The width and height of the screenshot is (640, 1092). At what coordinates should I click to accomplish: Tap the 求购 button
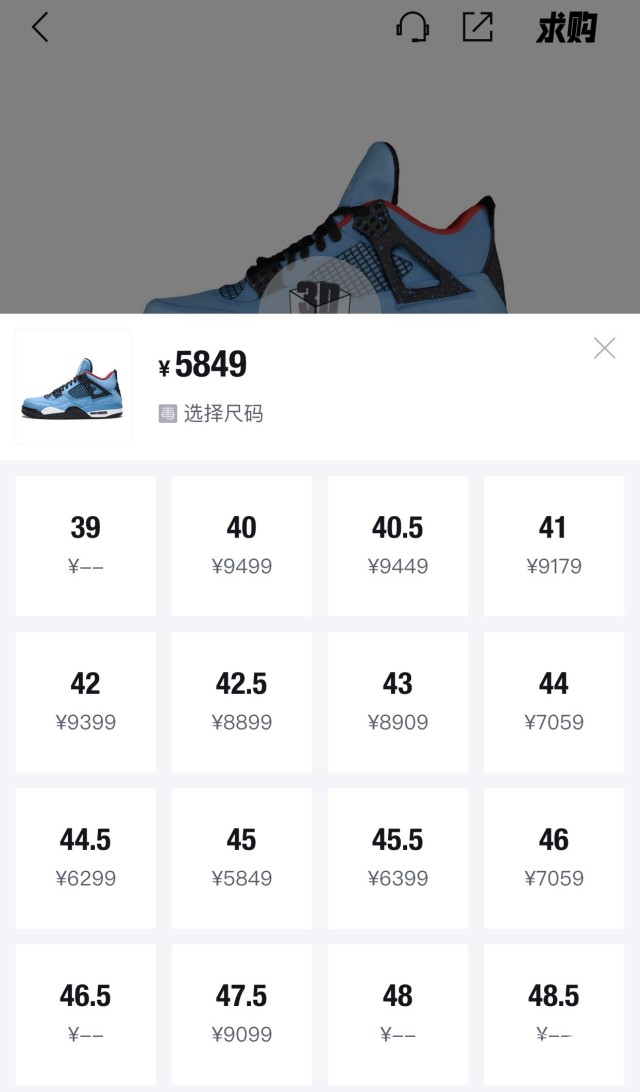point(566,29)
